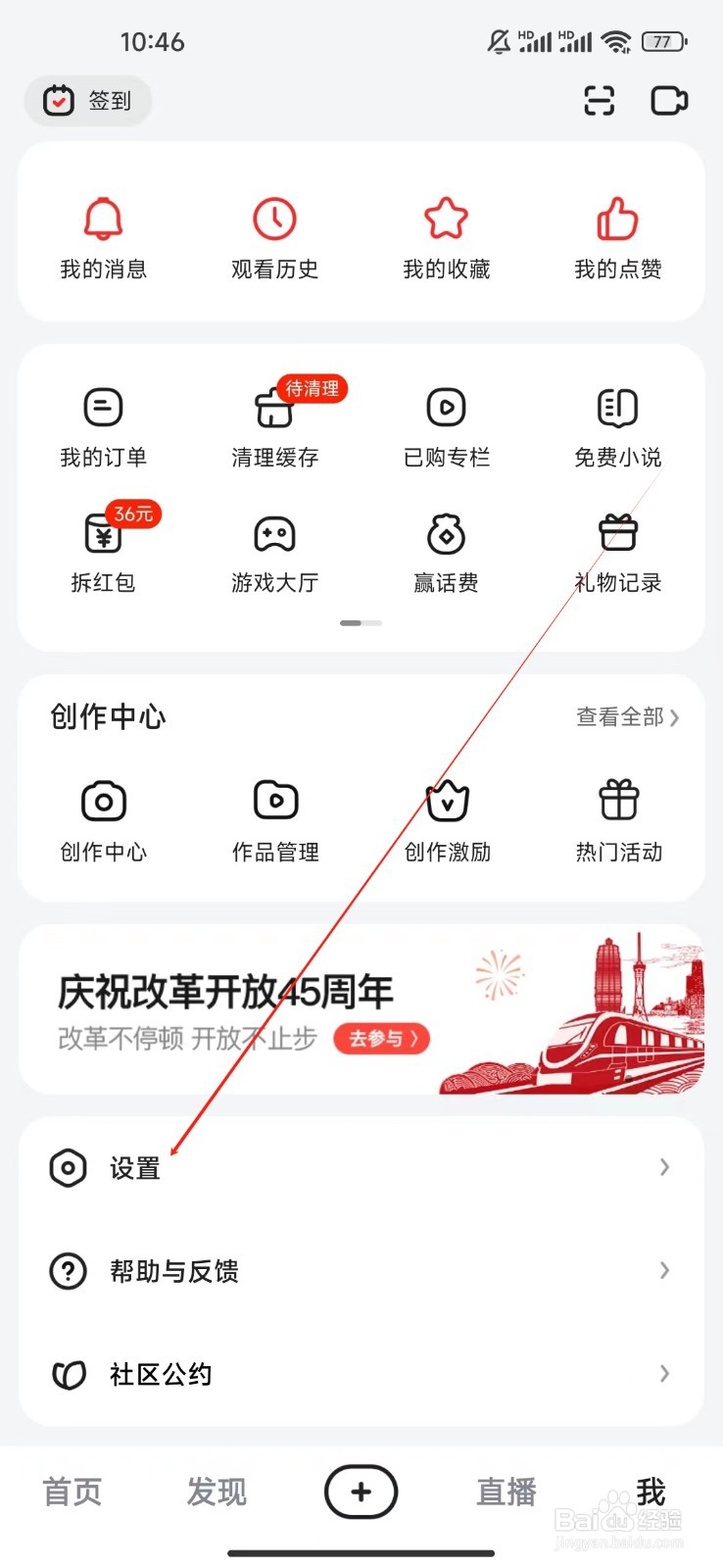This screenshot has height=1568, width=723.
Task: Open 拆红包 red packet worth 36元
Action: [x=103, y=549]
